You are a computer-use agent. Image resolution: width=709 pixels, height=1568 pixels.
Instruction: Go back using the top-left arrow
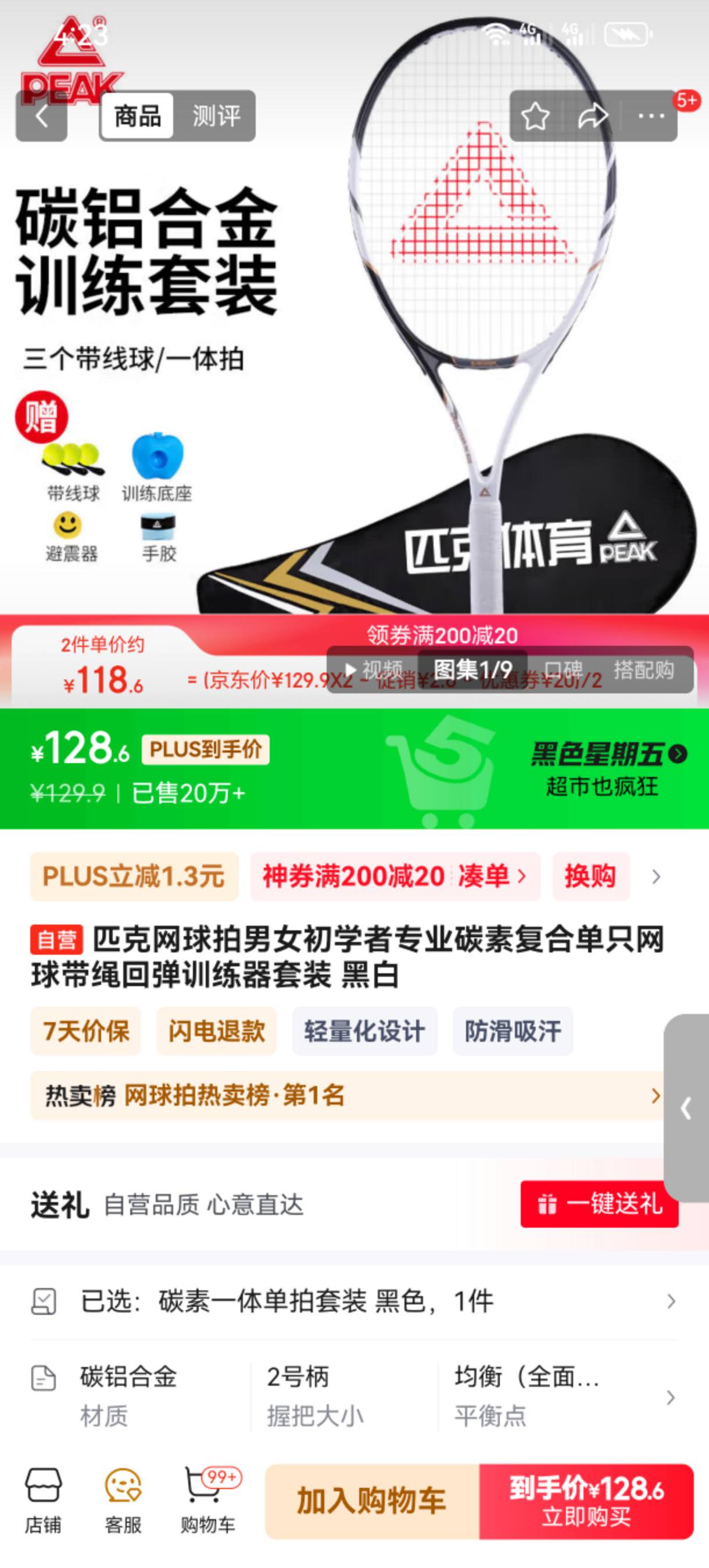(x=41, y=116)
